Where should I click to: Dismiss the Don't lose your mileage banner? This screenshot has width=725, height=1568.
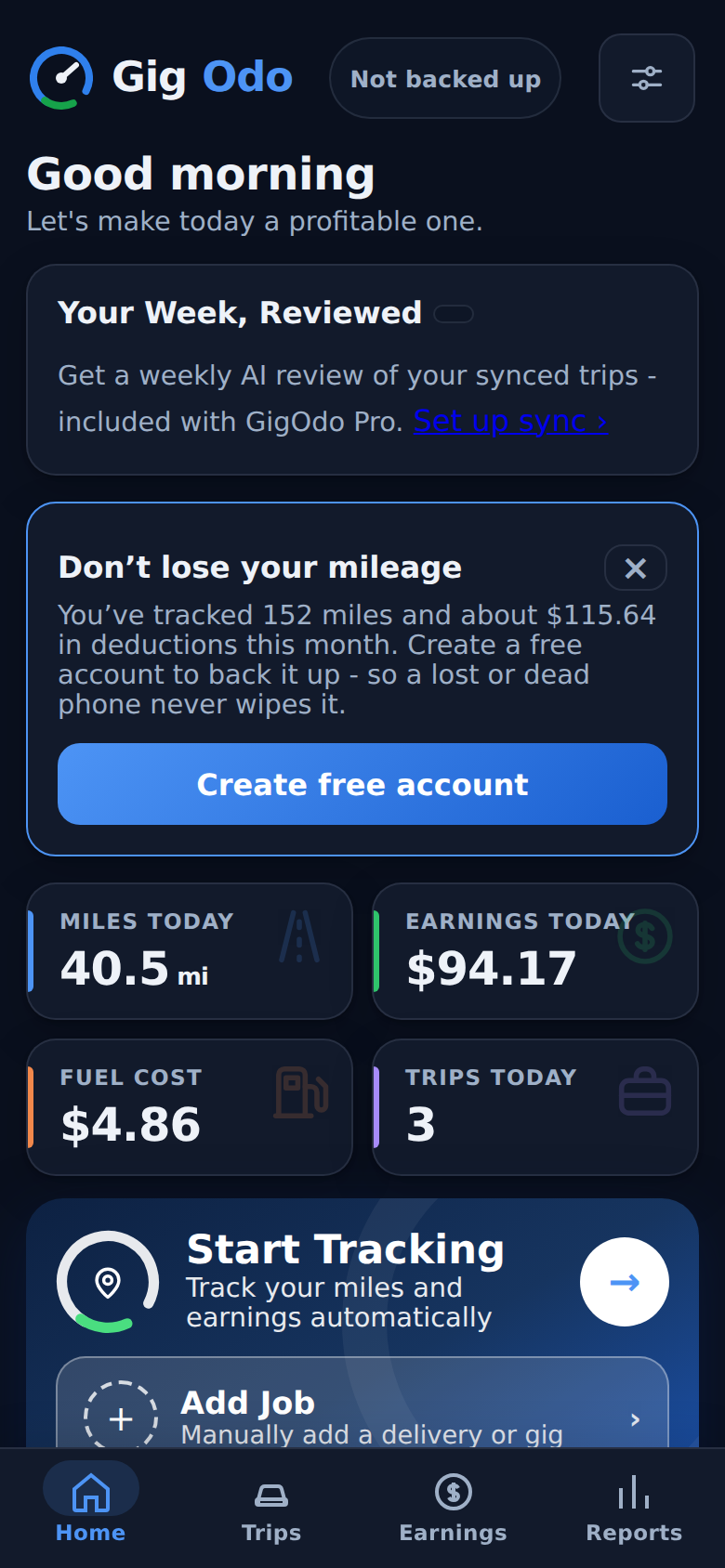pos(636,568)
